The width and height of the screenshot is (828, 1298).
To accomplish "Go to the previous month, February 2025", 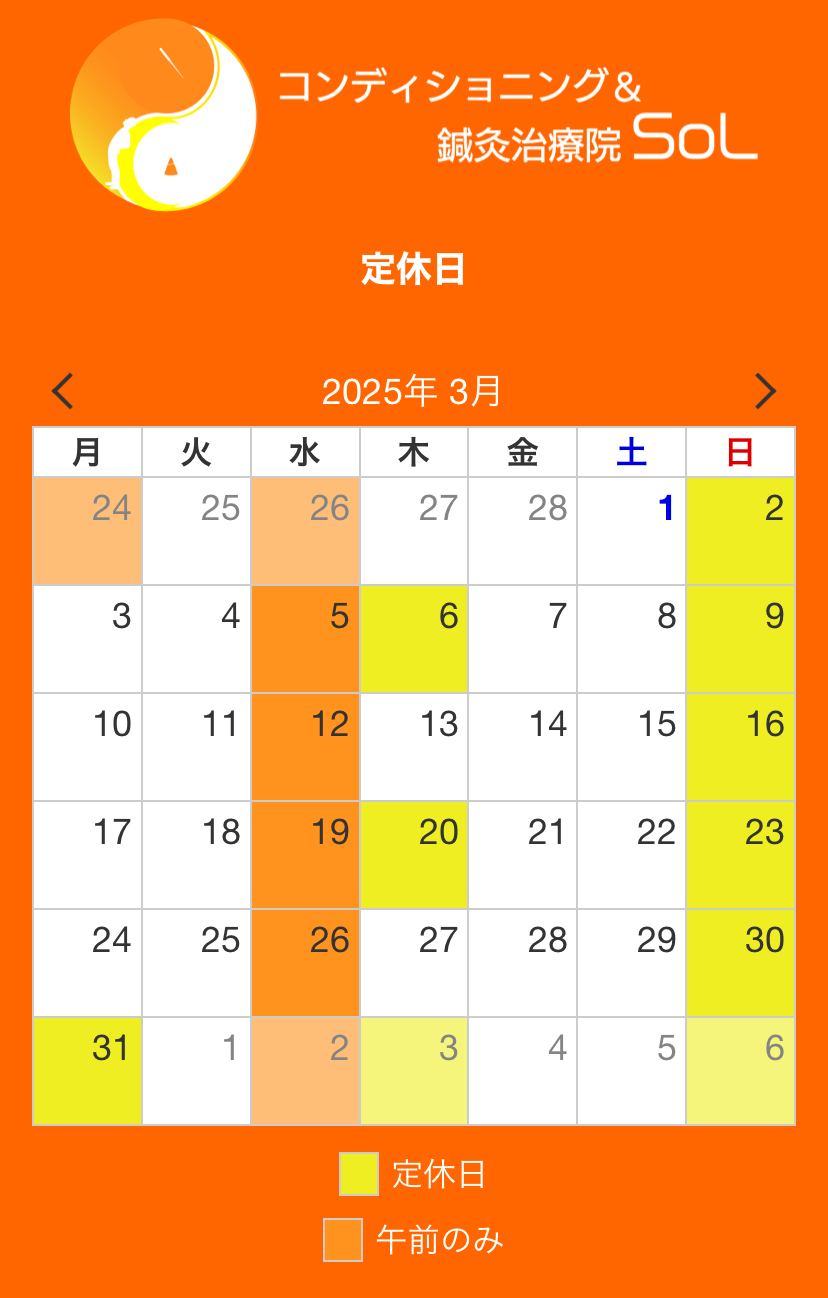I will tap(63, 391).
